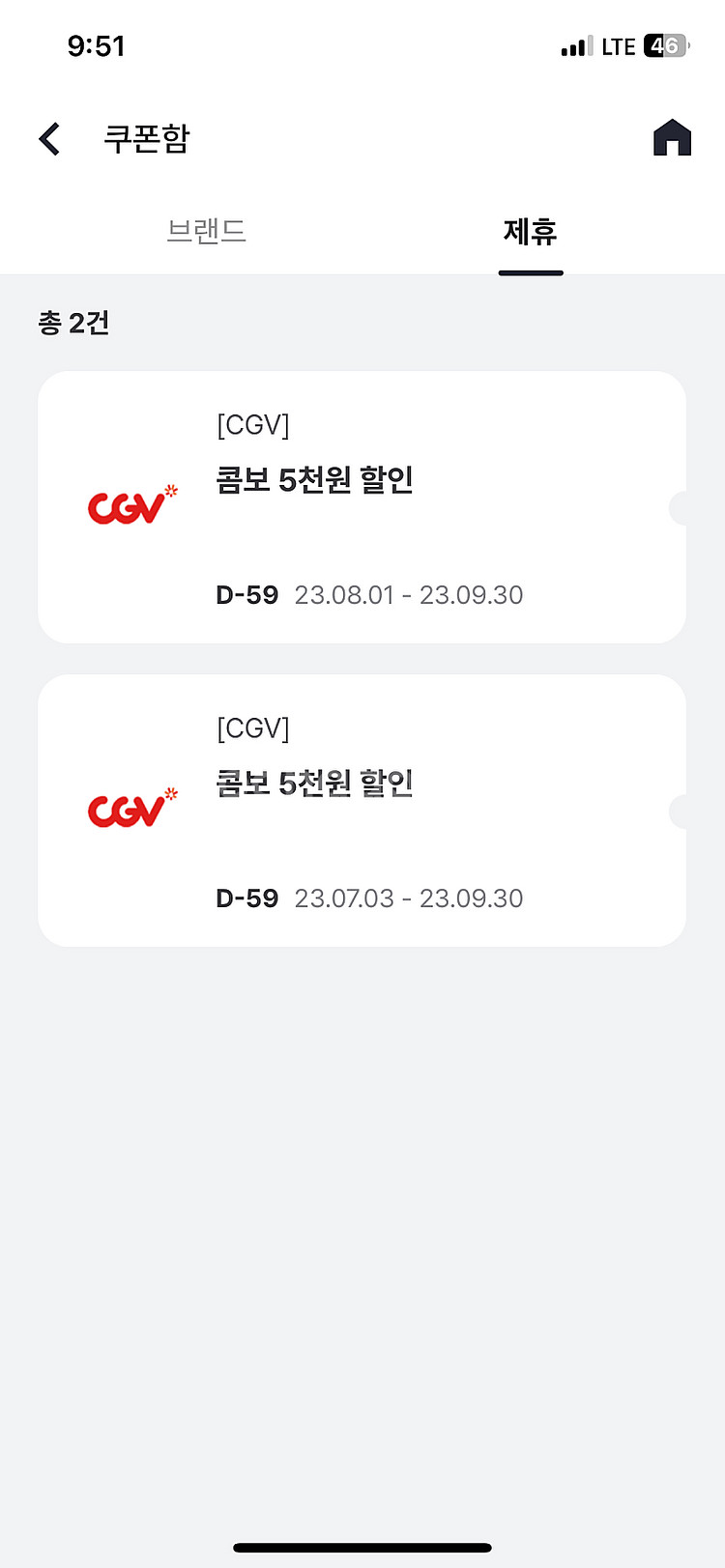
Task: Select the CGV logo on the first coupon
Action: coord(132,505)
